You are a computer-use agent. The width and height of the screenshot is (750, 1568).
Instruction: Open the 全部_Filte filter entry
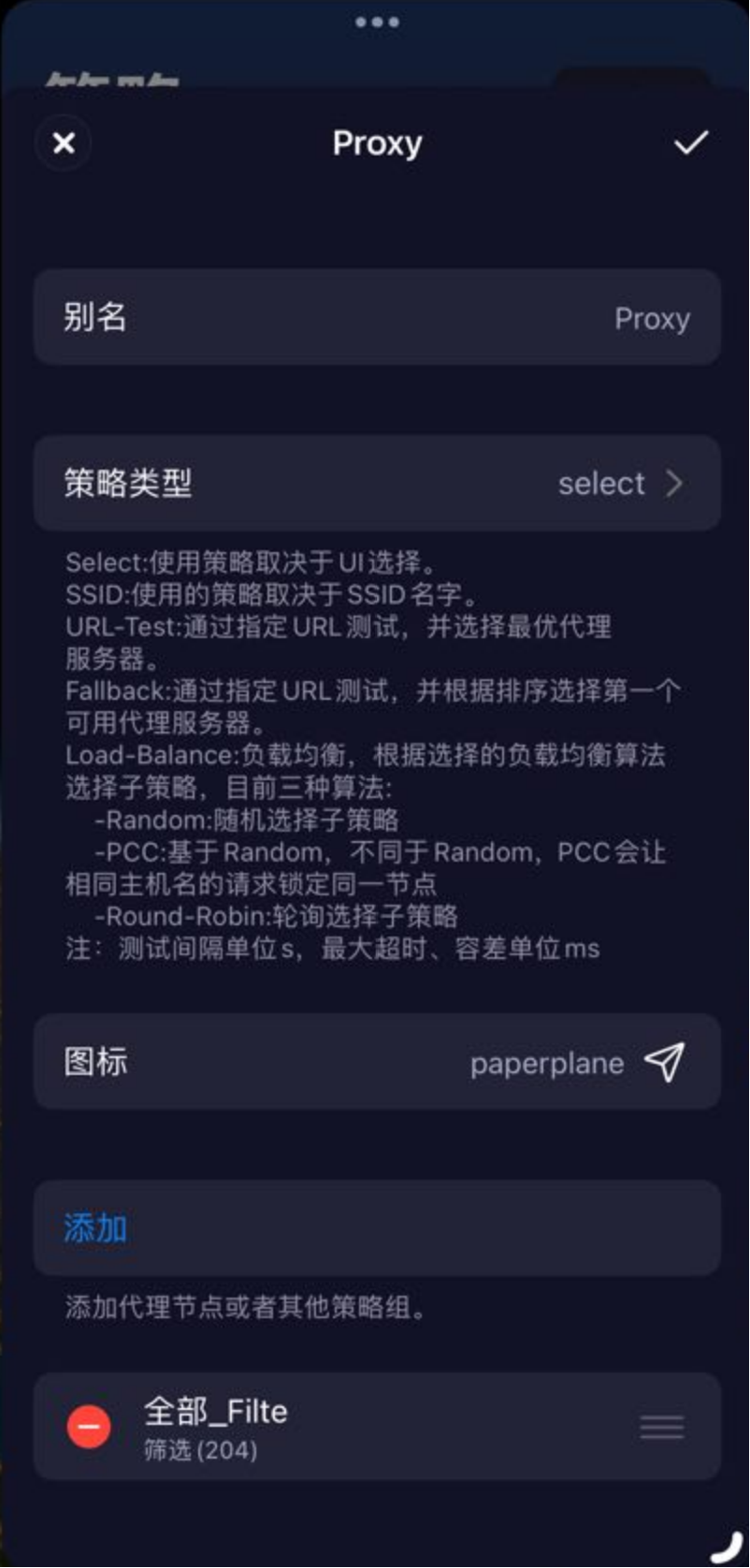point(374,1428)
